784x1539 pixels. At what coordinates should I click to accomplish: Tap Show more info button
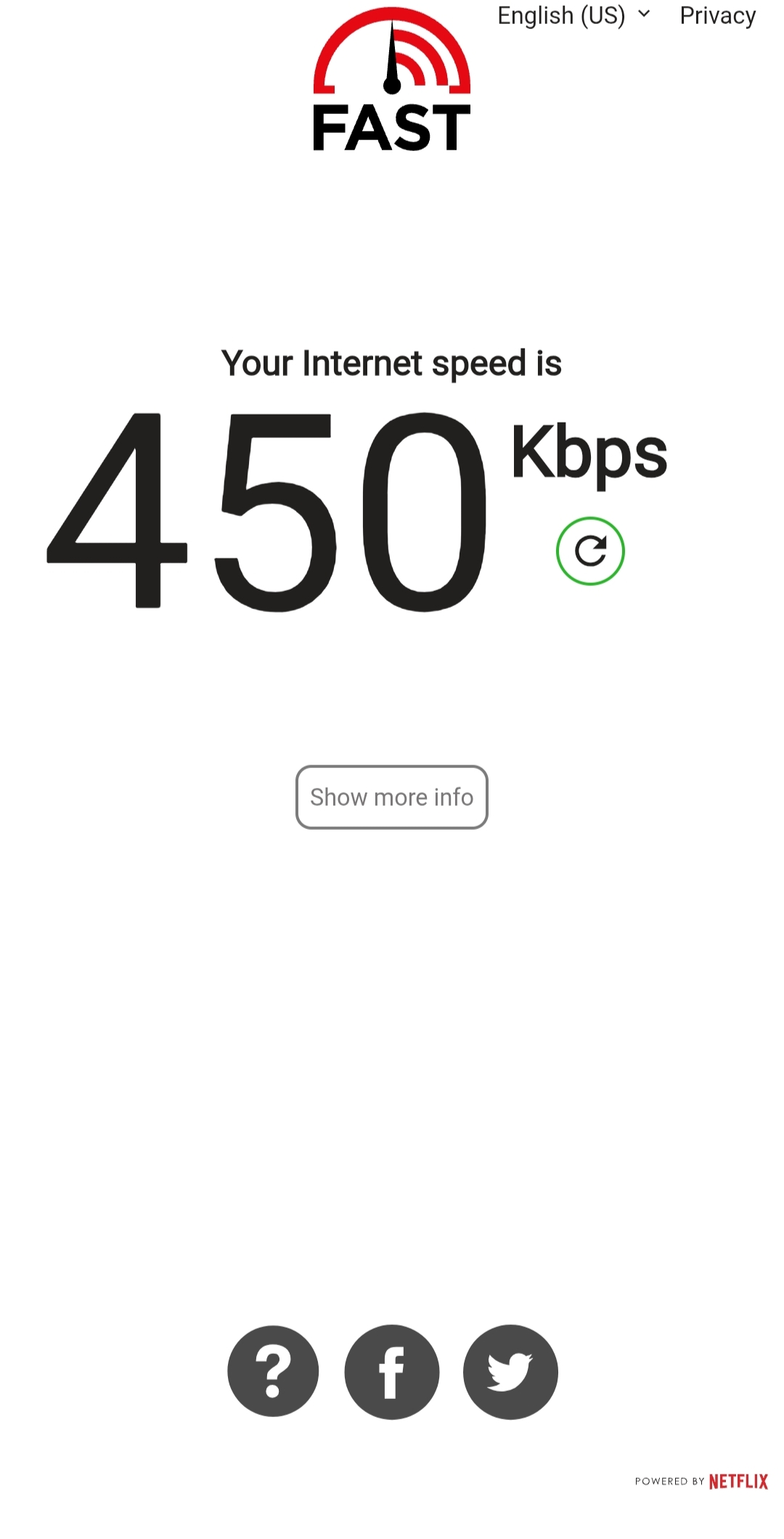(x=392, y=797)
